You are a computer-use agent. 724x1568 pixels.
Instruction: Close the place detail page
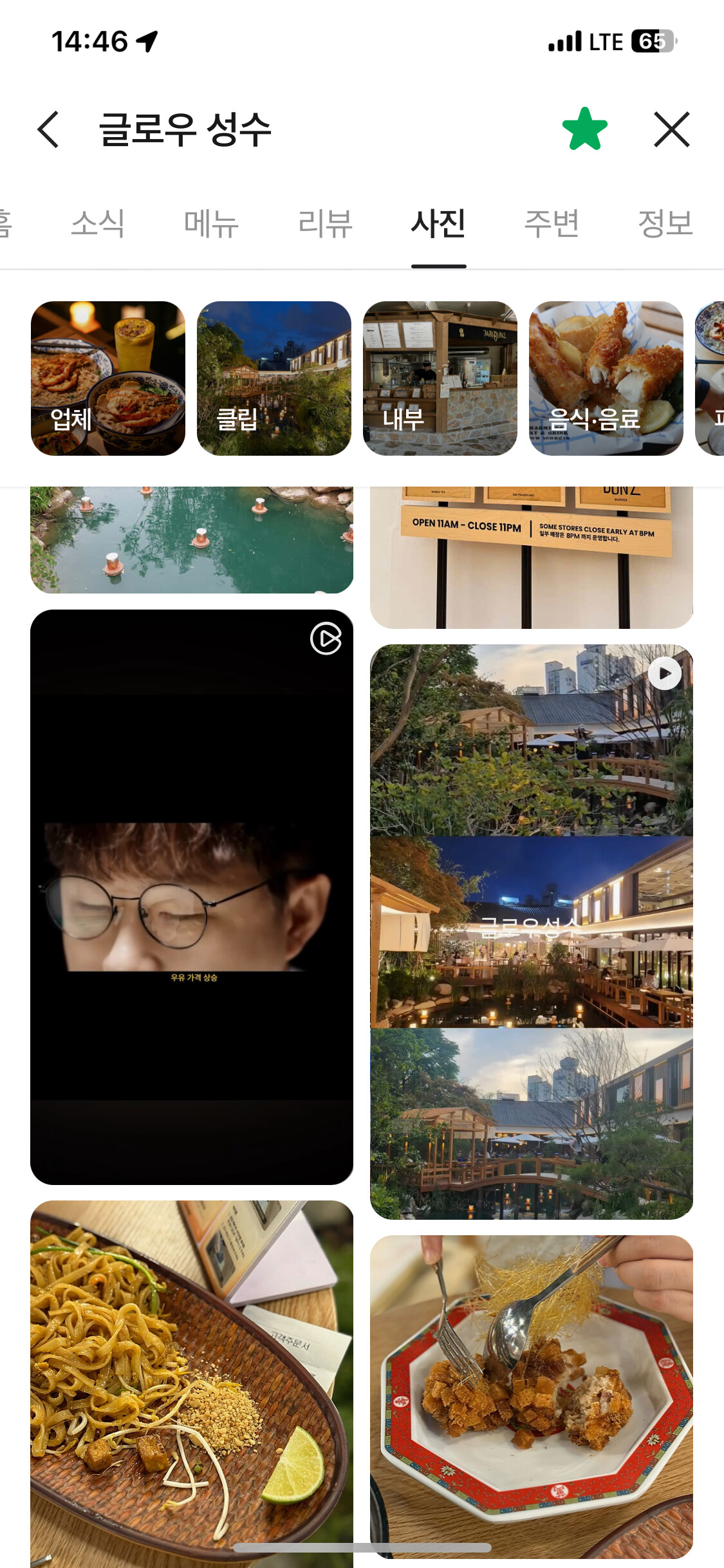[671, 129]
